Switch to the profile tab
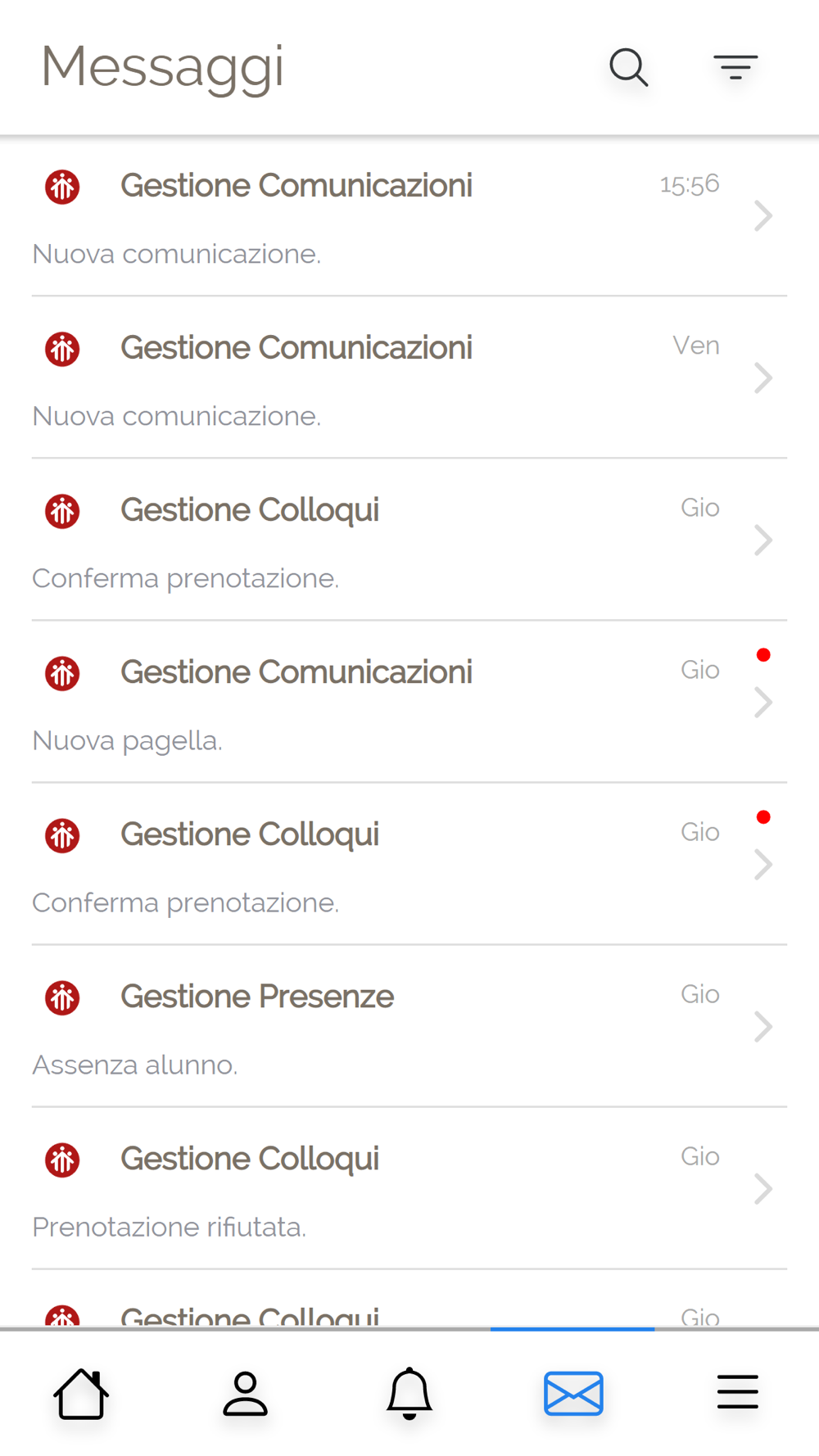 (245, 1393)
